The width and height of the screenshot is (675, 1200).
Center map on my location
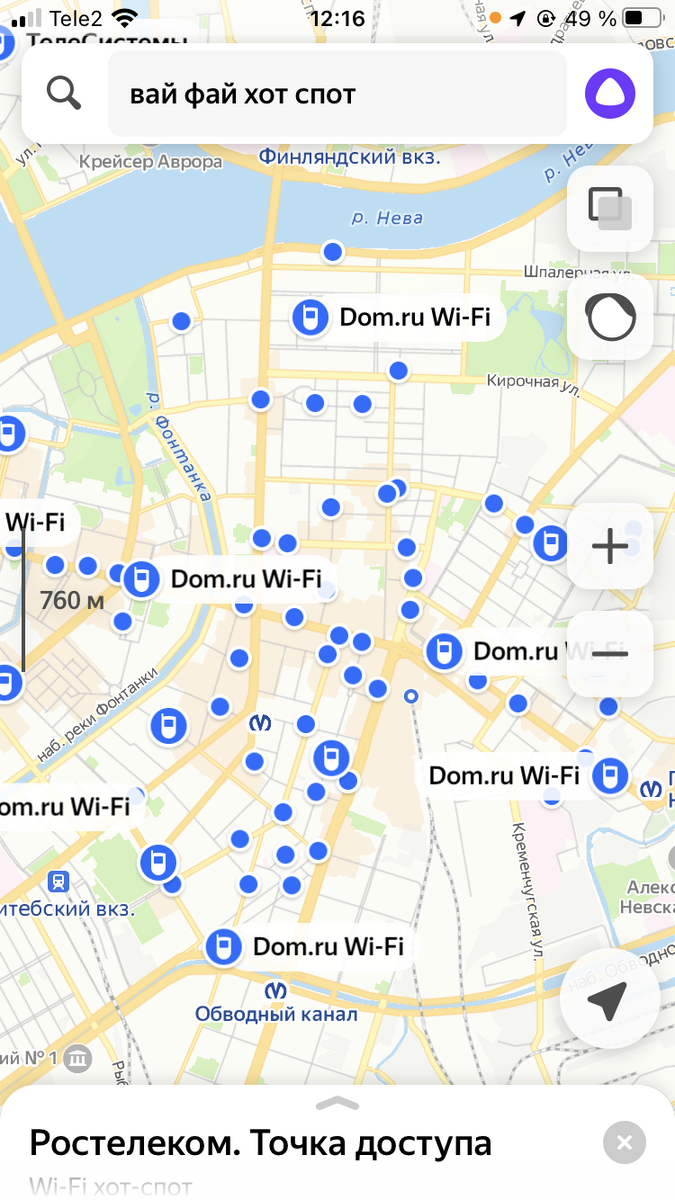(607, 997)
